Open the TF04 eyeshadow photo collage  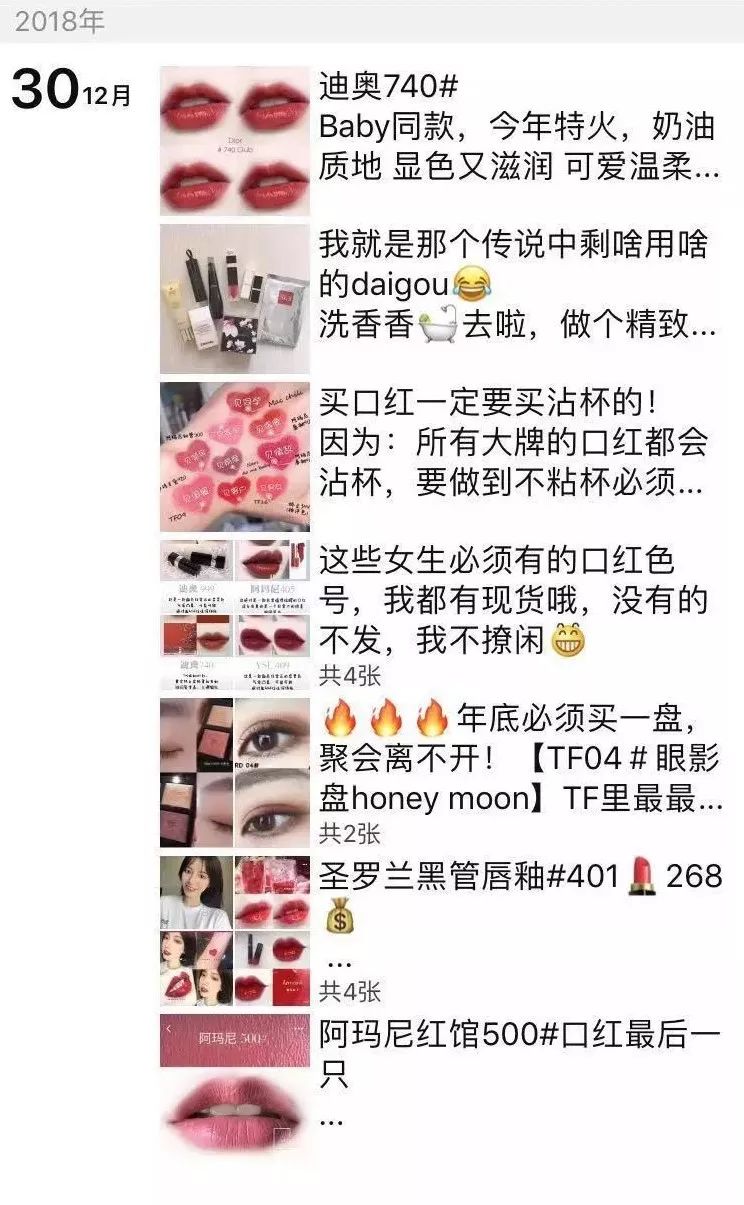pyautogui.click(x=237, y=775)
